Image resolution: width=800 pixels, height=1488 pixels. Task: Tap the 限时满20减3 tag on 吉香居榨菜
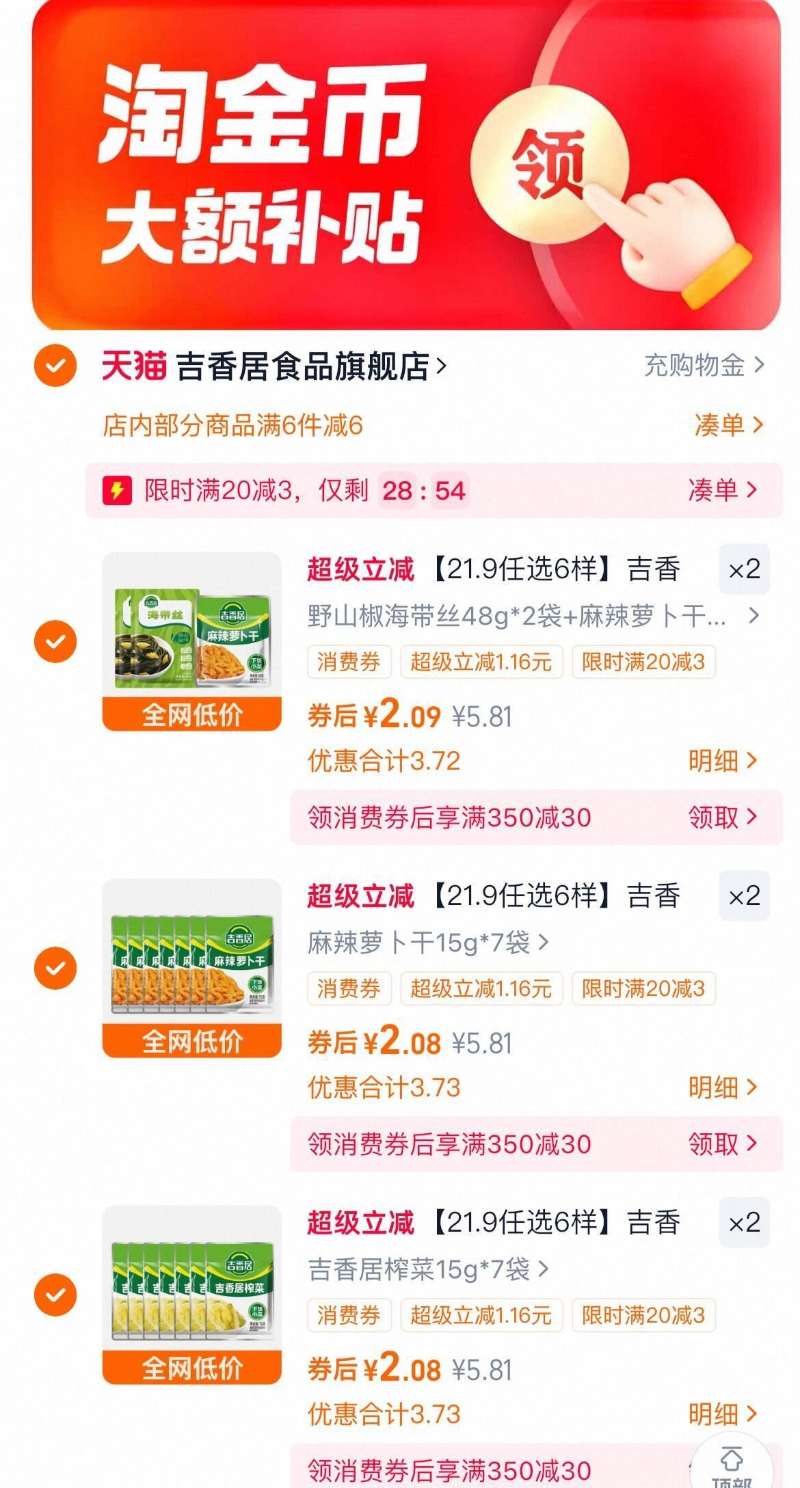pos(644,1315)
